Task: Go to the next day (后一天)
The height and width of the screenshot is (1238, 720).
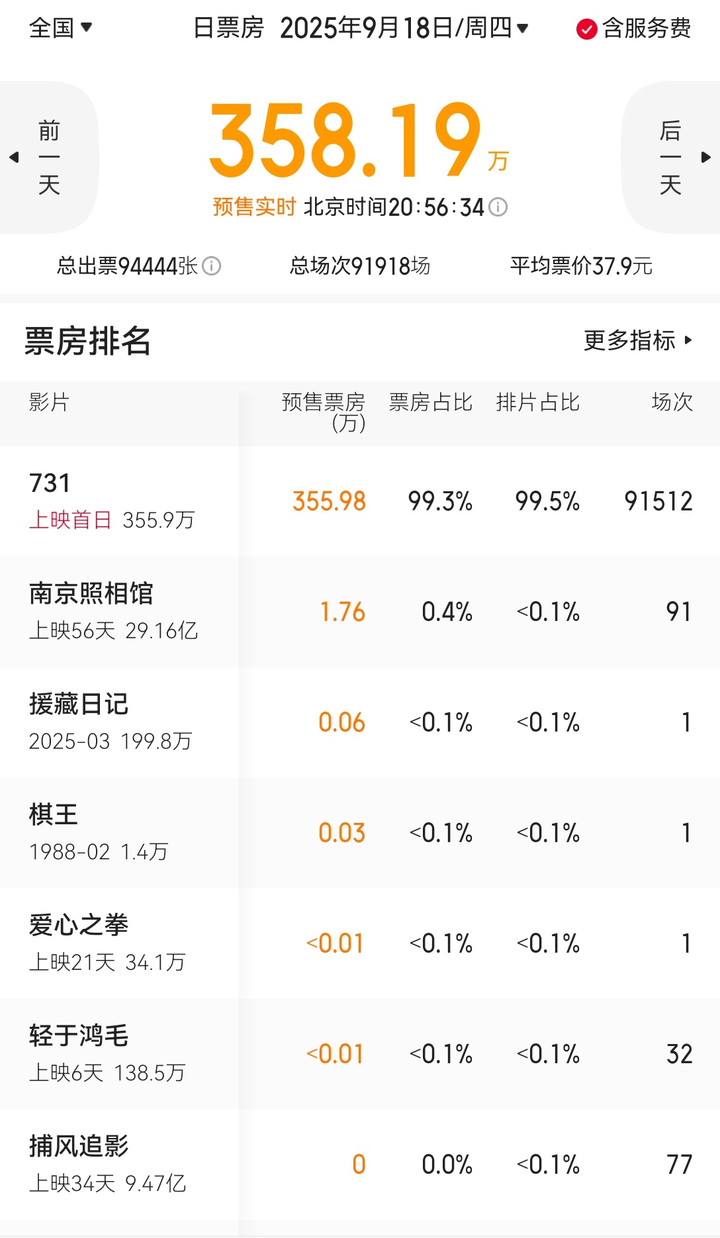Action: pyautogui.click(x=672, y=158)
